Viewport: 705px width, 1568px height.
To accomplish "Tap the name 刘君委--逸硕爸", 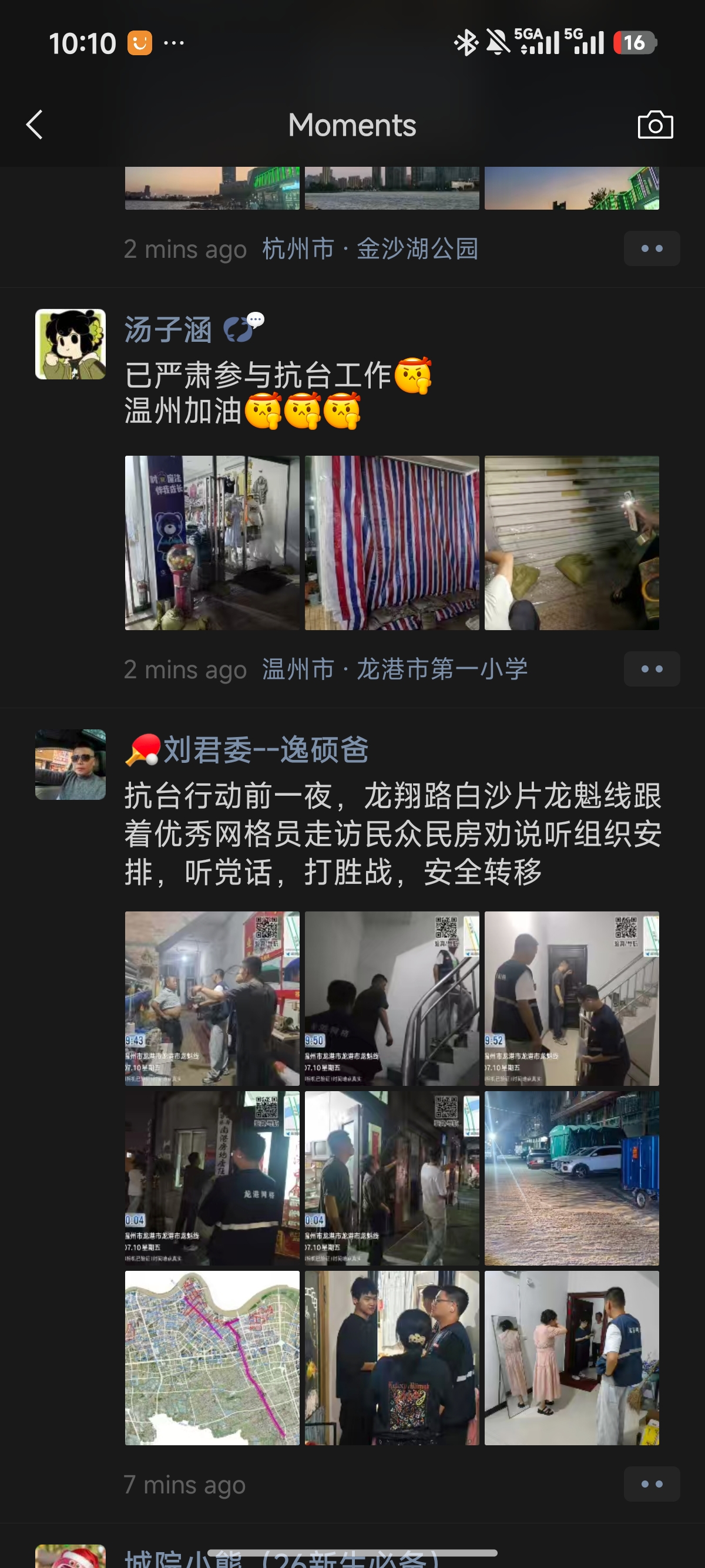I will pyautogui.click(x=266, y=749).
